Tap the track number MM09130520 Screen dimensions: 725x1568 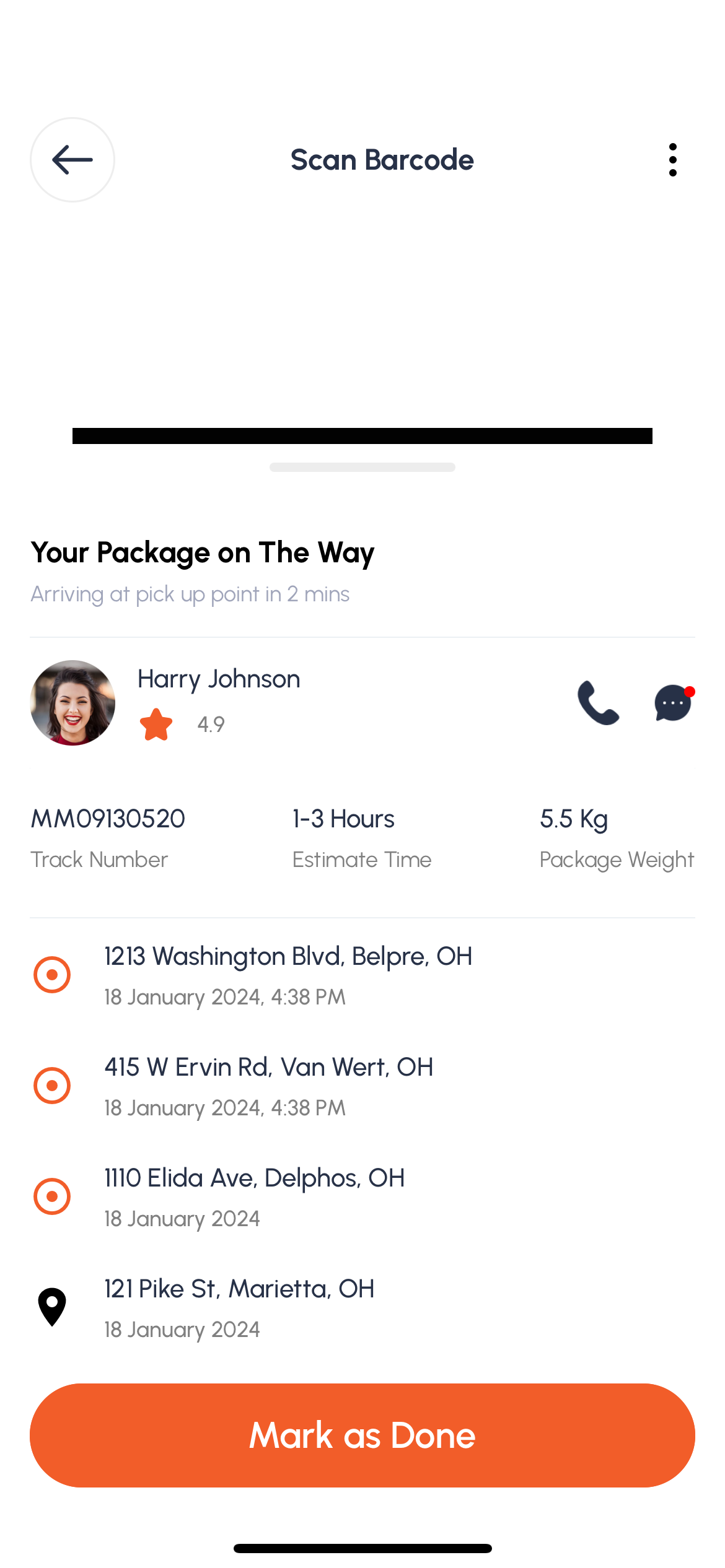[107, 818]
